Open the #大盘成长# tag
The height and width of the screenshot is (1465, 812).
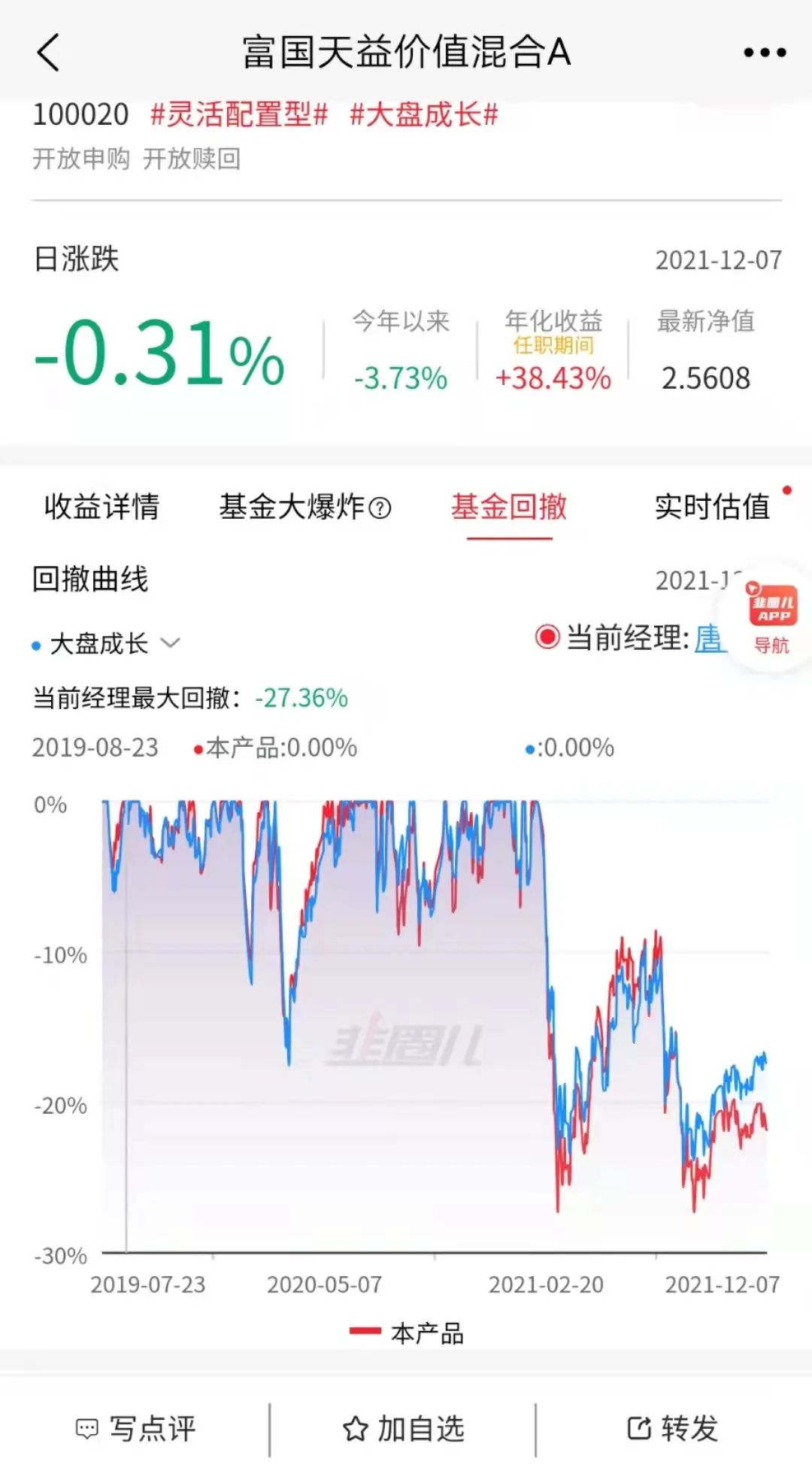coord(424,115)
